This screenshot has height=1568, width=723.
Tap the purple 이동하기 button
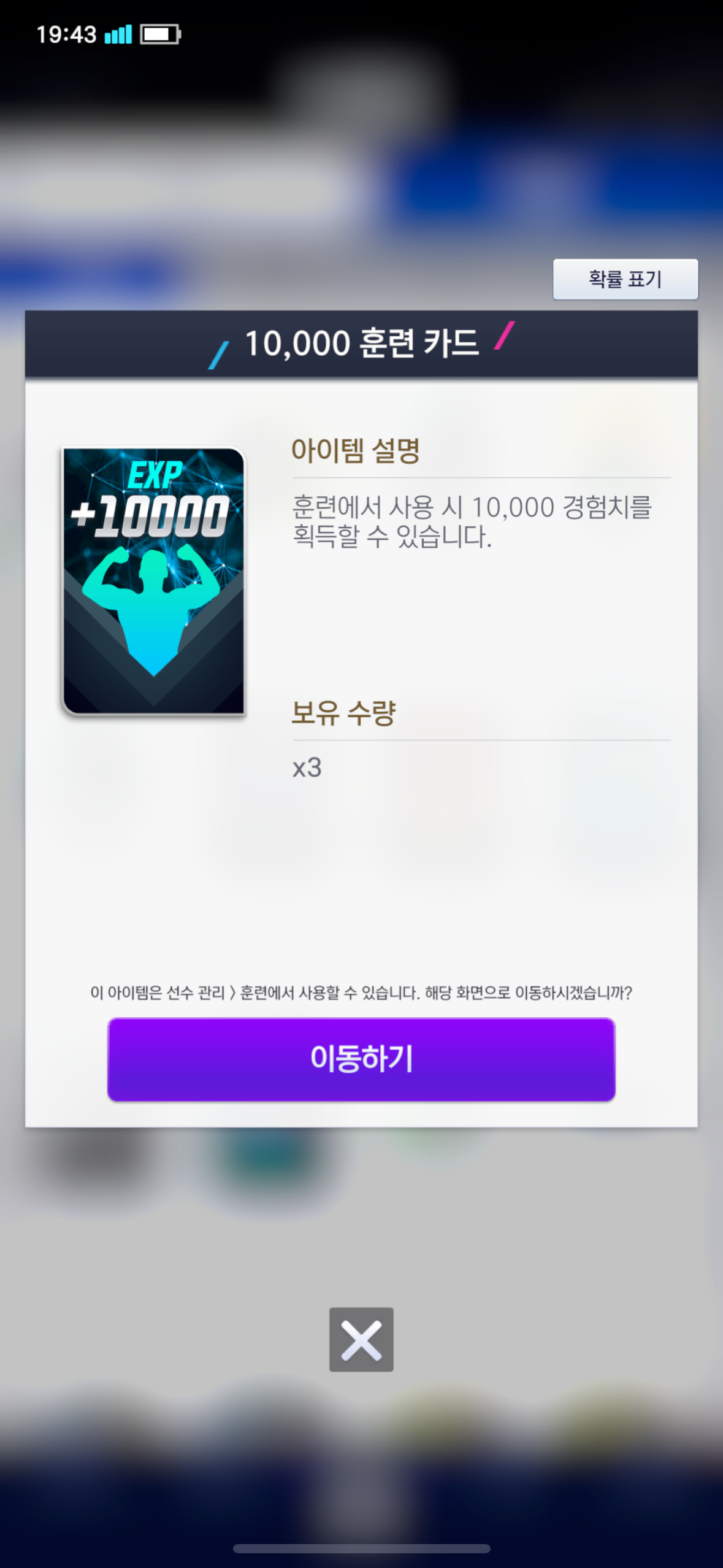pos(361,1059)
